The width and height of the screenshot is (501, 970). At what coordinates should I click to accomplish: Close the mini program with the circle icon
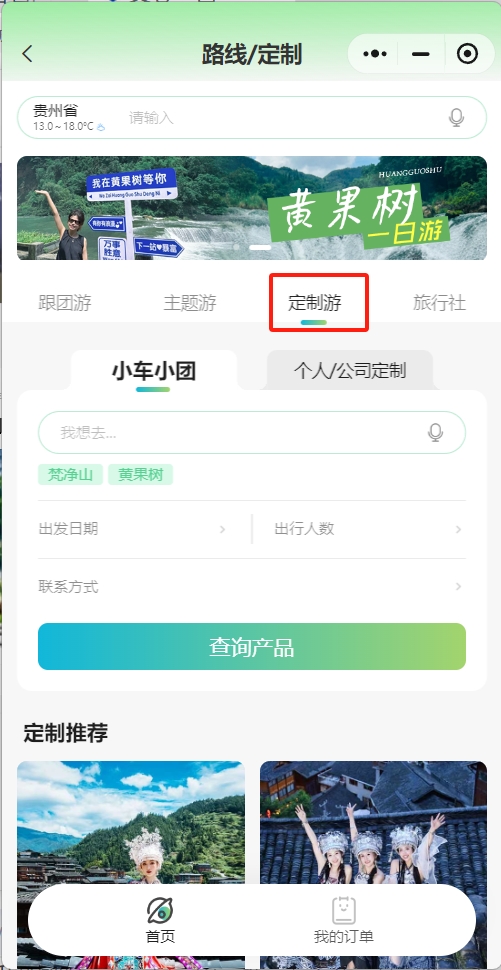[467, 54]
